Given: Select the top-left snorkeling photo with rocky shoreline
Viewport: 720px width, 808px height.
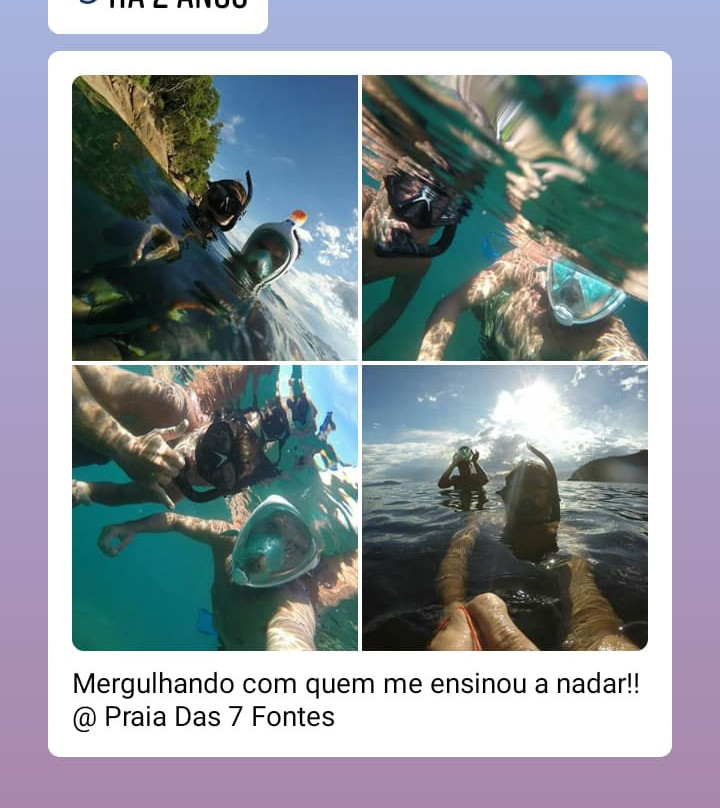Looking at the screenshot, I should click(x=215, y=217).
